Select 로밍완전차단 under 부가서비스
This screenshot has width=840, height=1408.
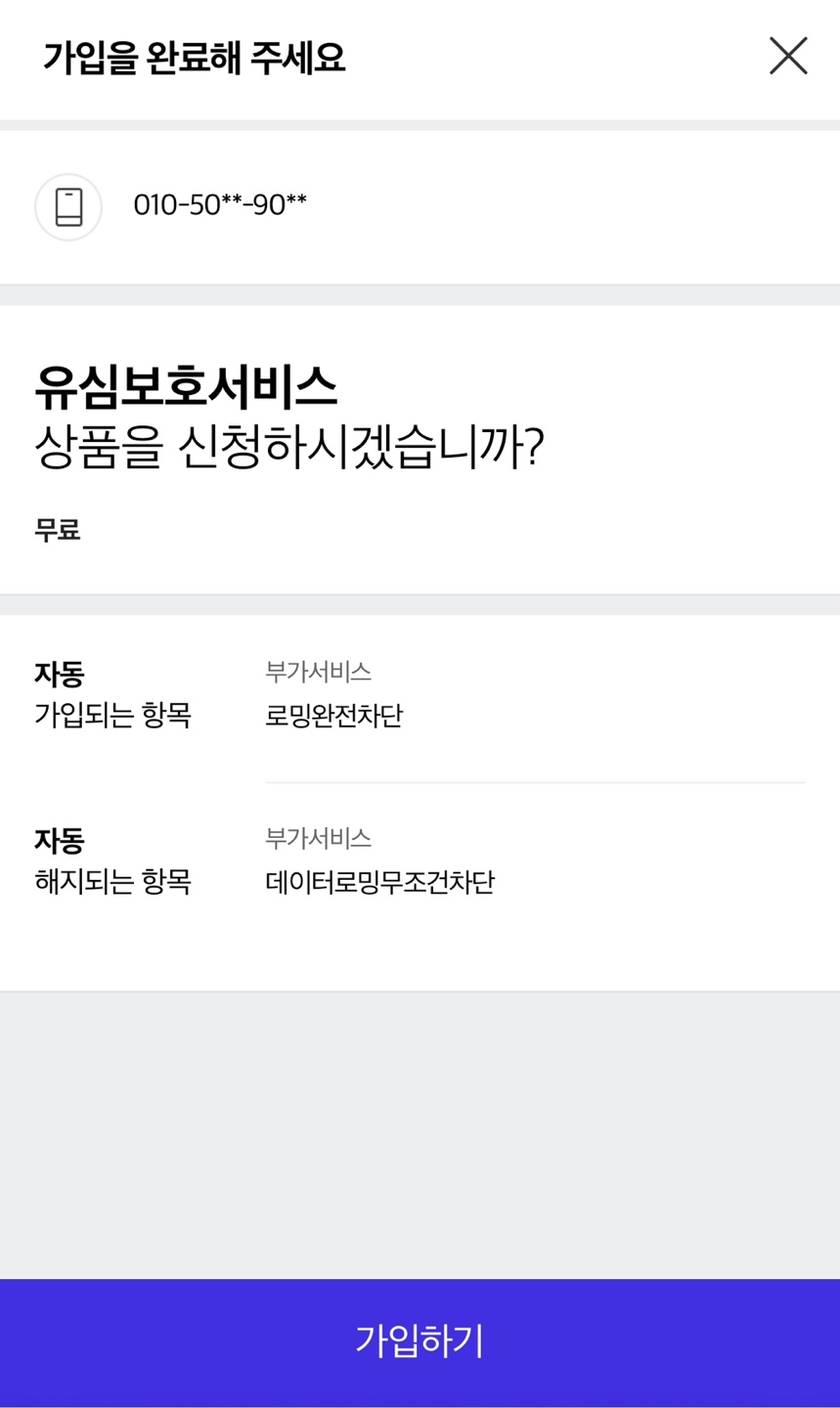point(332,716)
